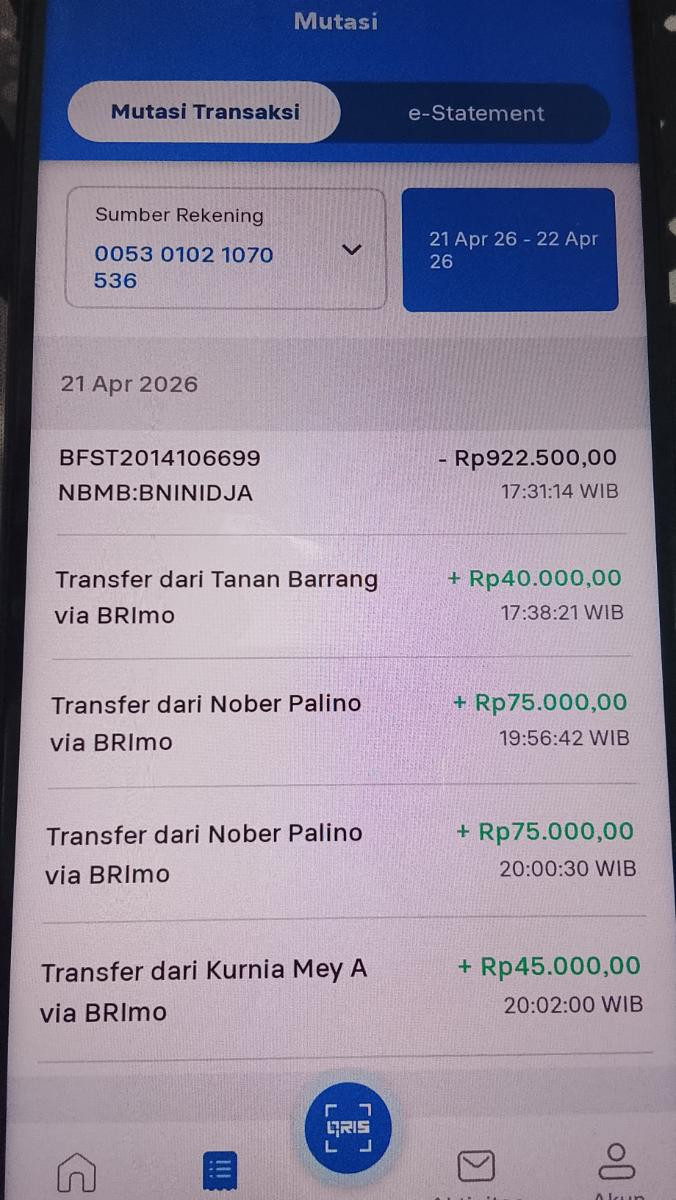The image size is (676, 1200).
Task: Open the Nober Palino transfer at 19:56:42
Action: click(338, 721)
